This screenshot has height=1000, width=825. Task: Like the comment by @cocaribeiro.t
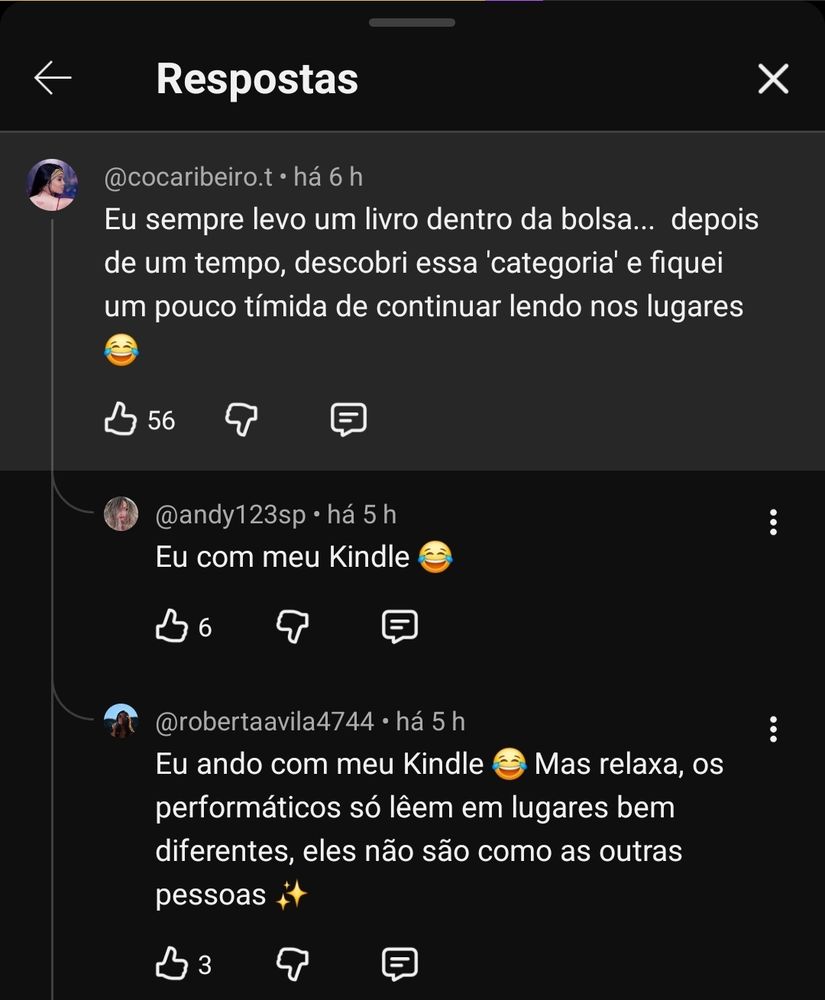click(121, 420)
